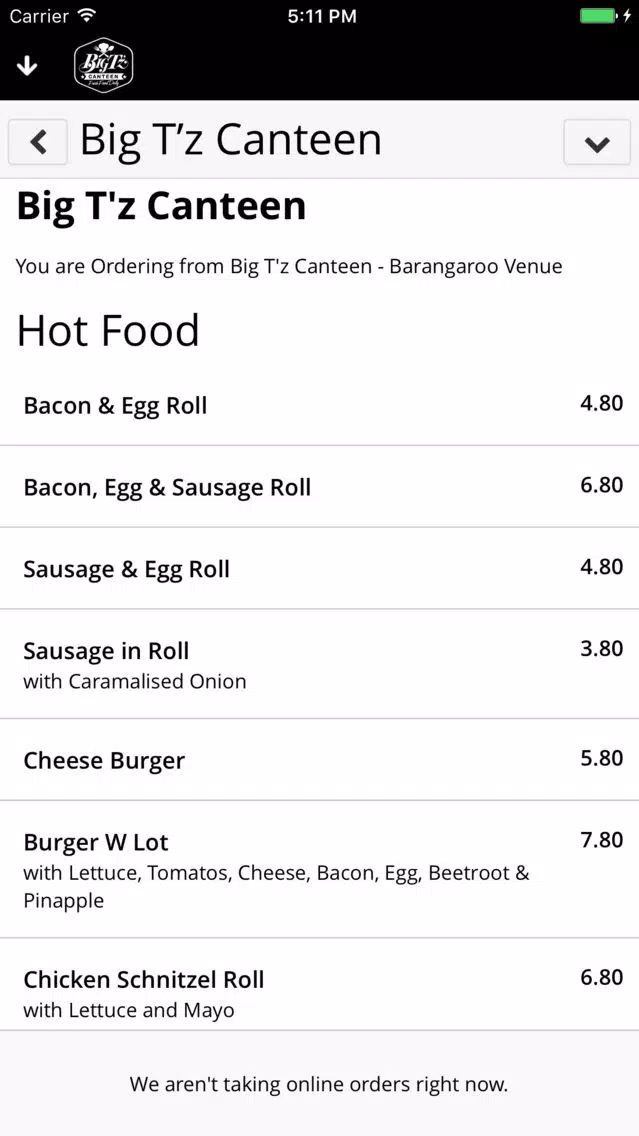Open the Bacon, Egg & Sausage Roll item
This screenshot has width=639, height=1136.
click(x=320, y=487)
